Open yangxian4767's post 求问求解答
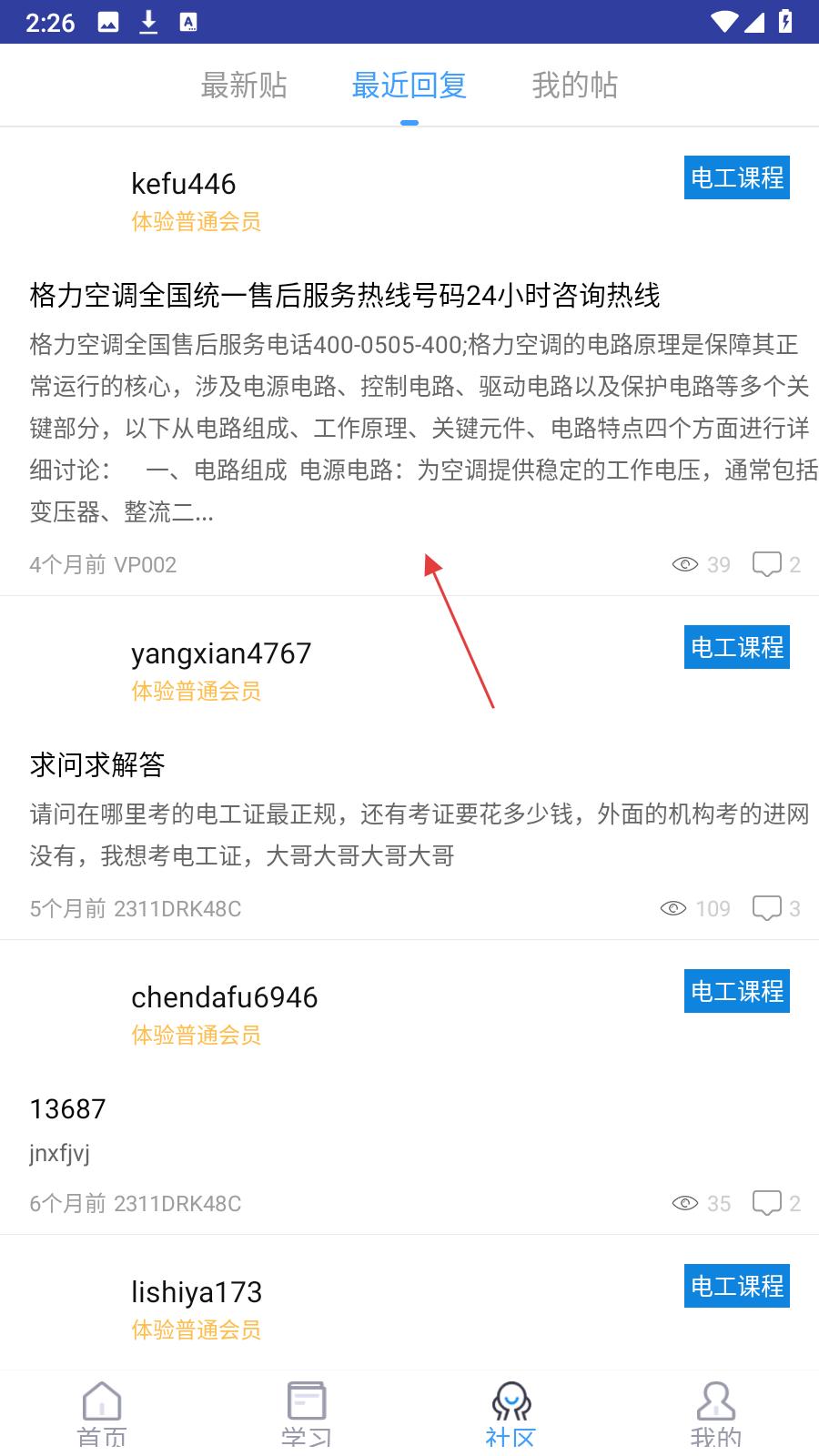This screenshot has height=1456, width=819. [97, 764]
